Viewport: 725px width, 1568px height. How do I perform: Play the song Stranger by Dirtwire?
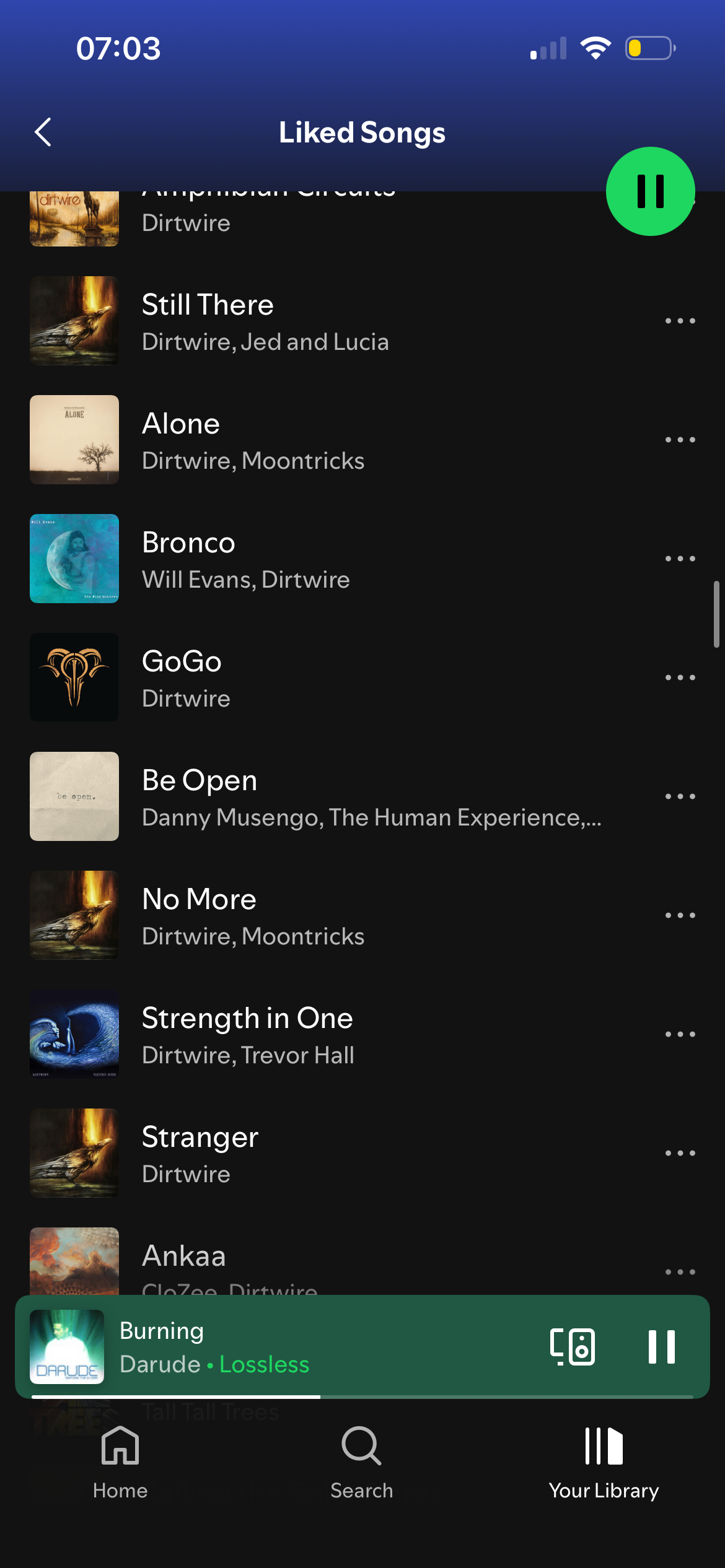click(310, 1153)
